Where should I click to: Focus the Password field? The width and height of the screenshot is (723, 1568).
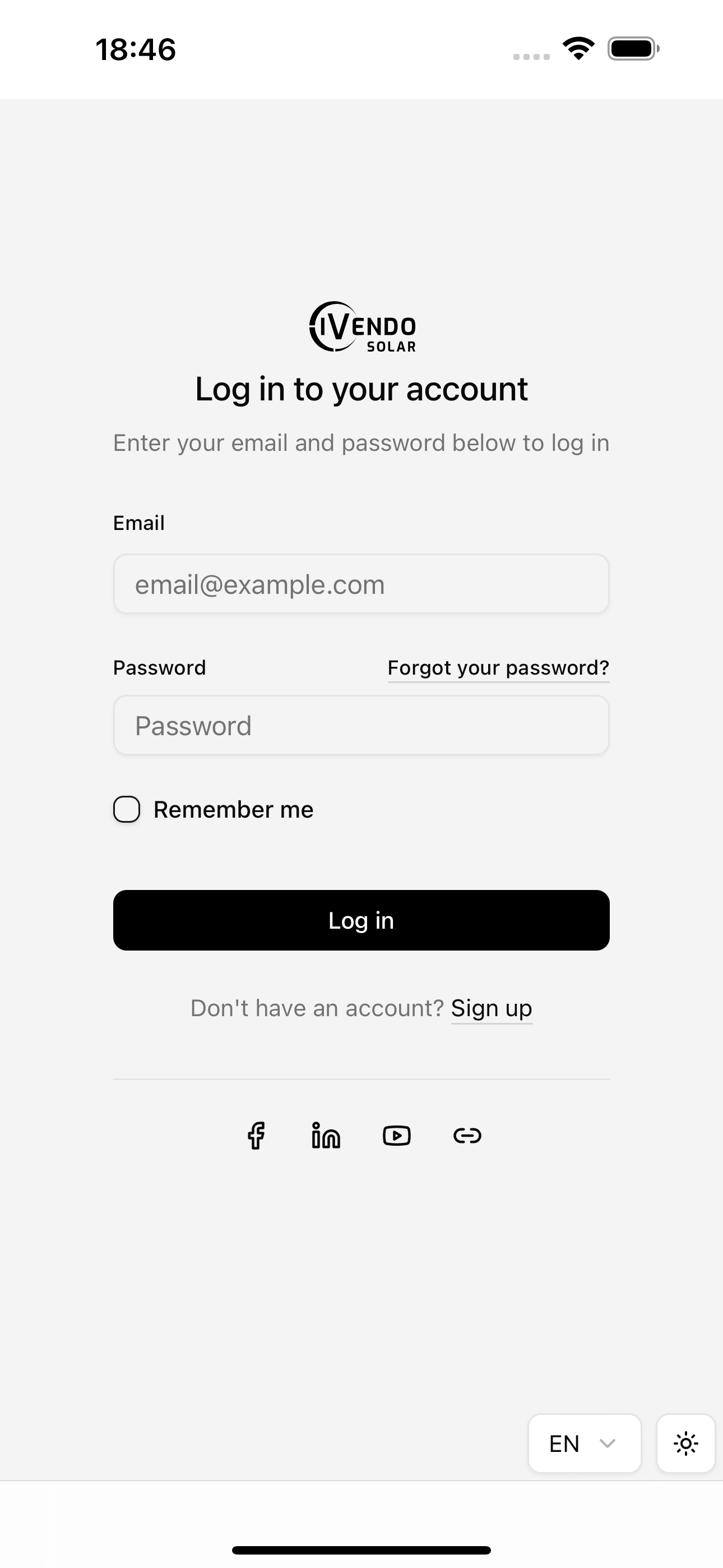pos(361,725)
